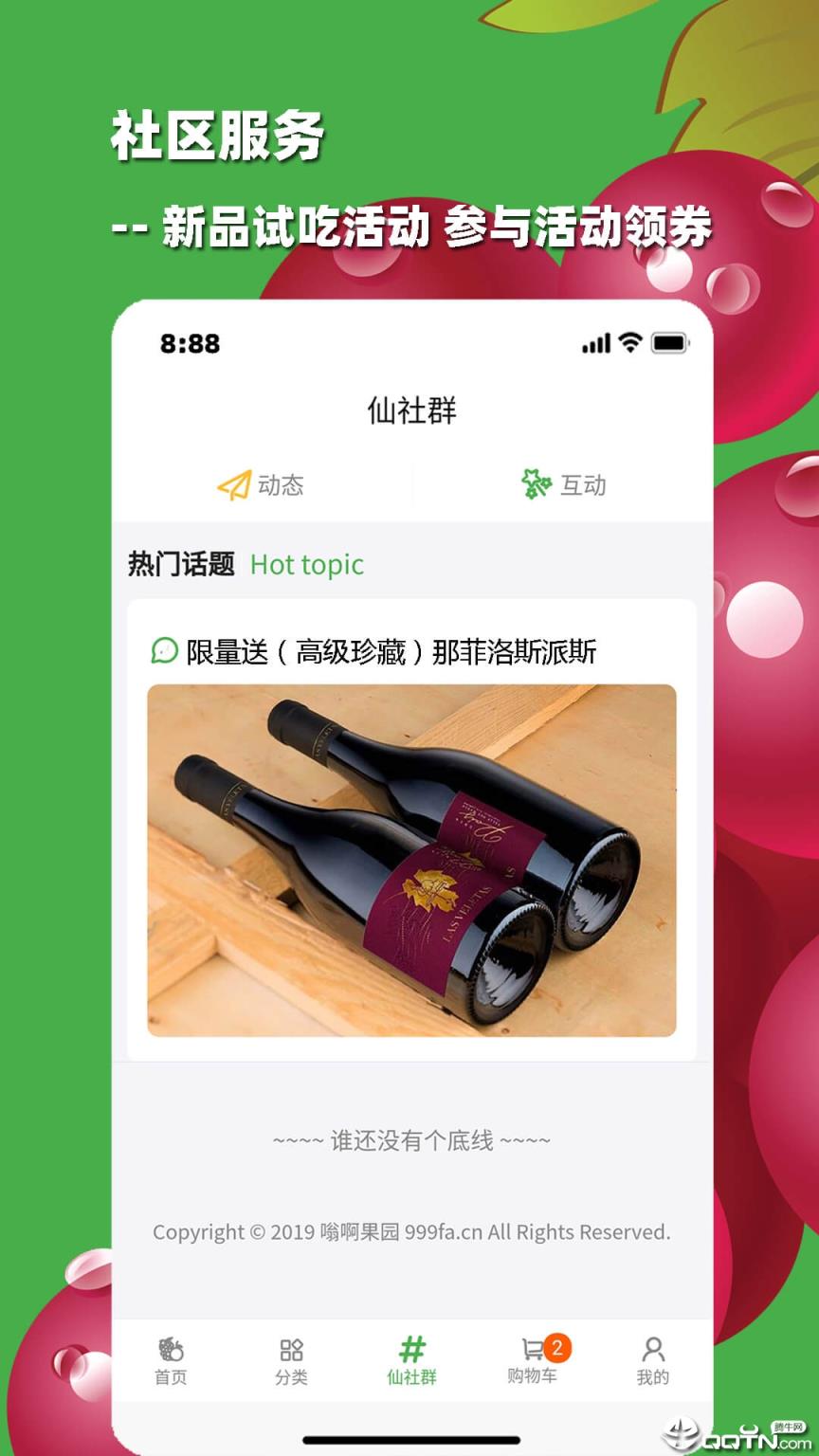This screenshot has width=819, height=1456.
Task: View the wine bottles photo
Action: pos(411,861)
